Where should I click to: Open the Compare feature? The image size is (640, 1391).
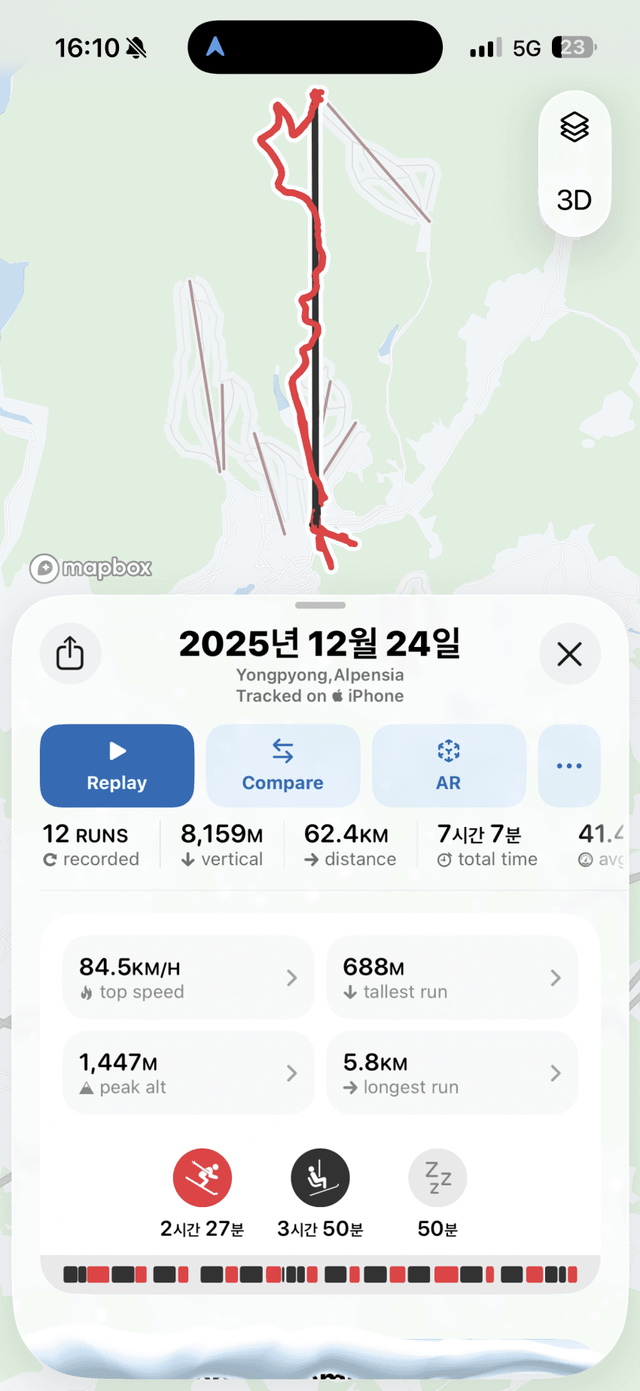point(283,766)
